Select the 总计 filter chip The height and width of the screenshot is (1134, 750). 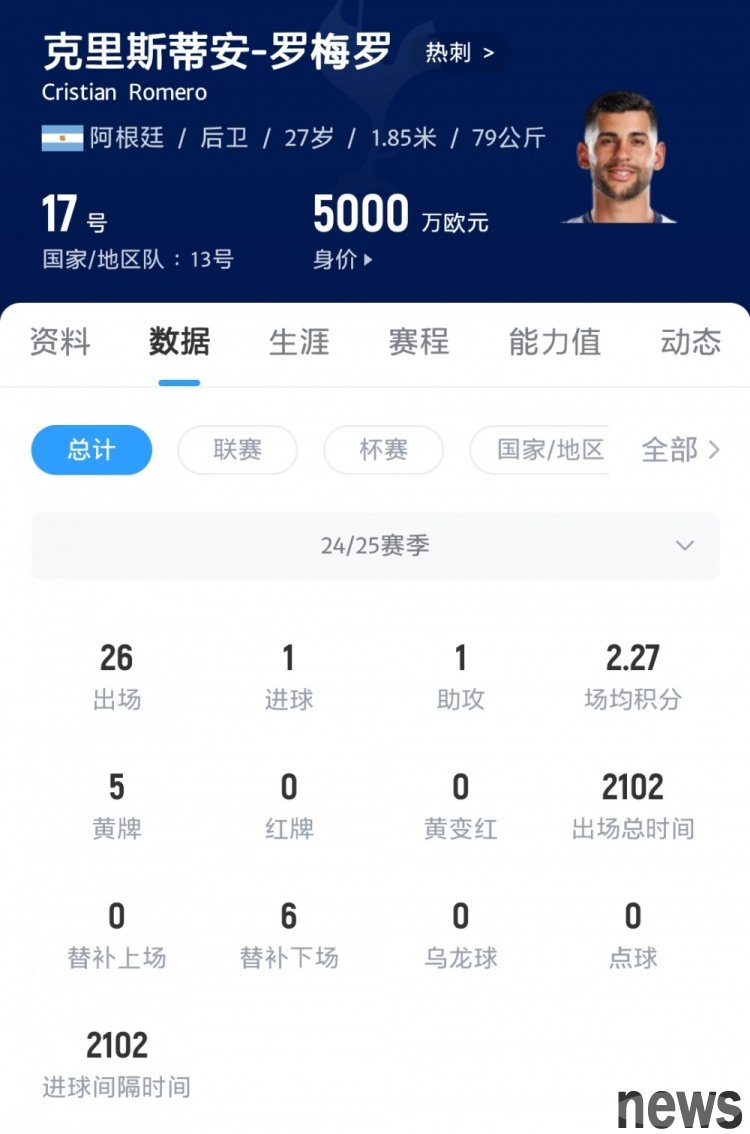[x=92, y=450]
